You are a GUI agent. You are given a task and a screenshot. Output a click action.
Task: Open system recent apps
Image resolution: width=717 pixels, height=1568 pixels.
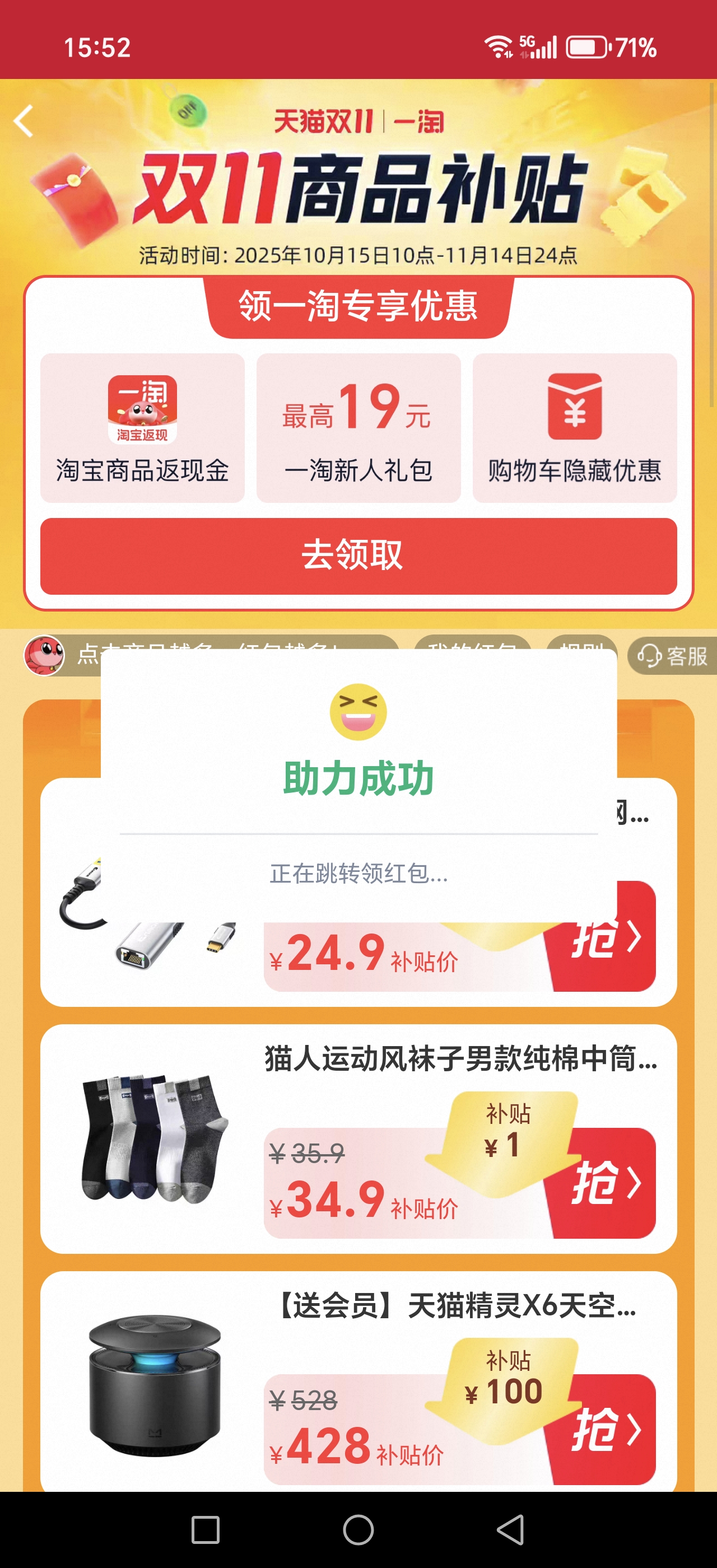(206, 1529)
